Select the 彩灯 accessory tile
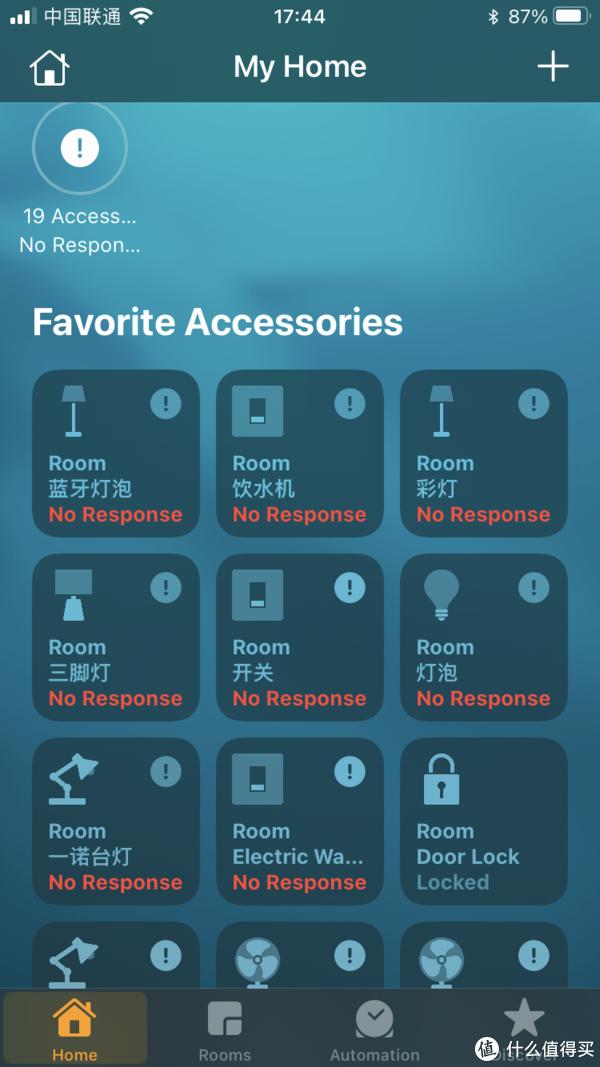This screenshot has height=1067, width=600. (484, 453)
